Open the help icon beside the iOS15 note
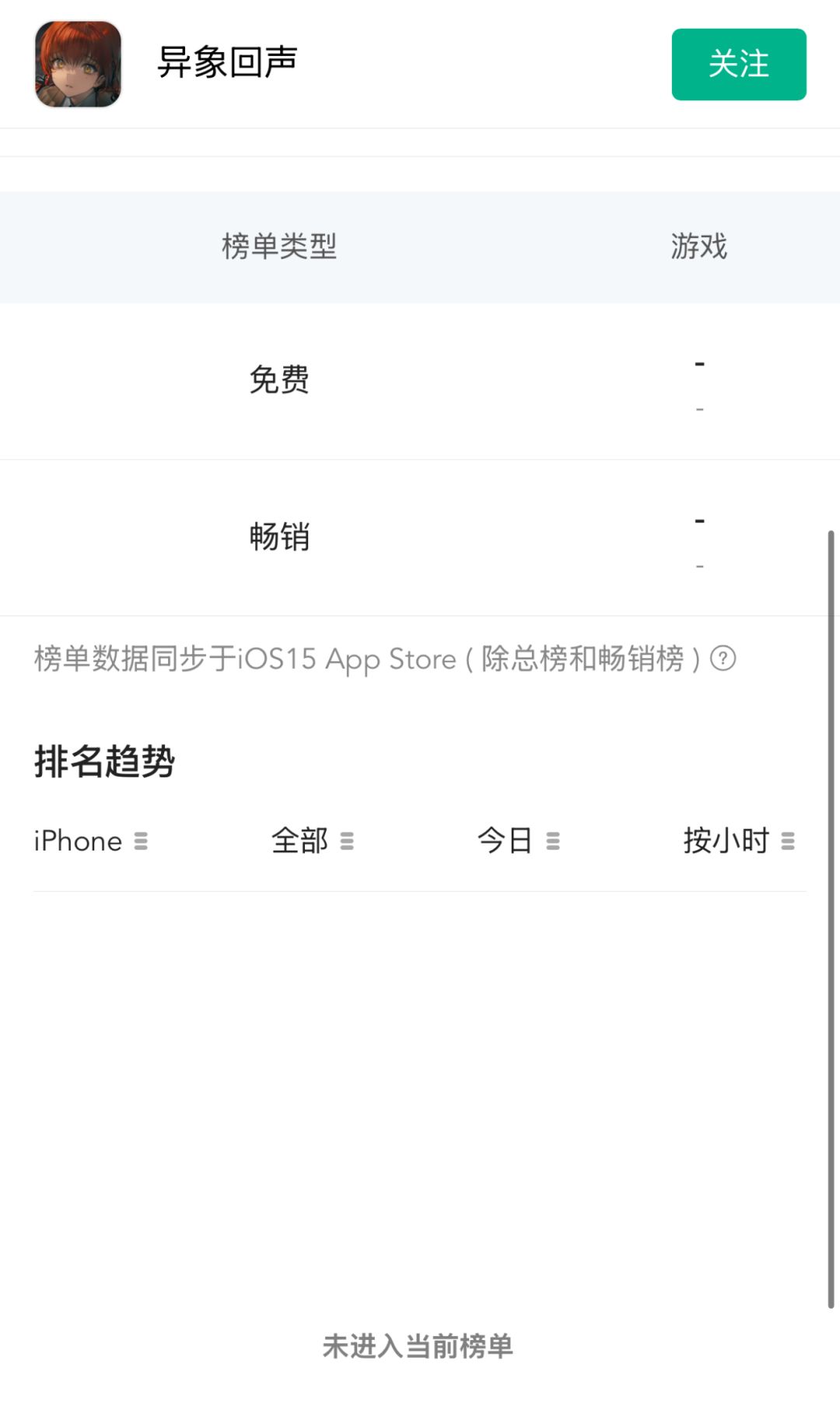This screenshot has width=840, height=1424. [x=723, y=658]
